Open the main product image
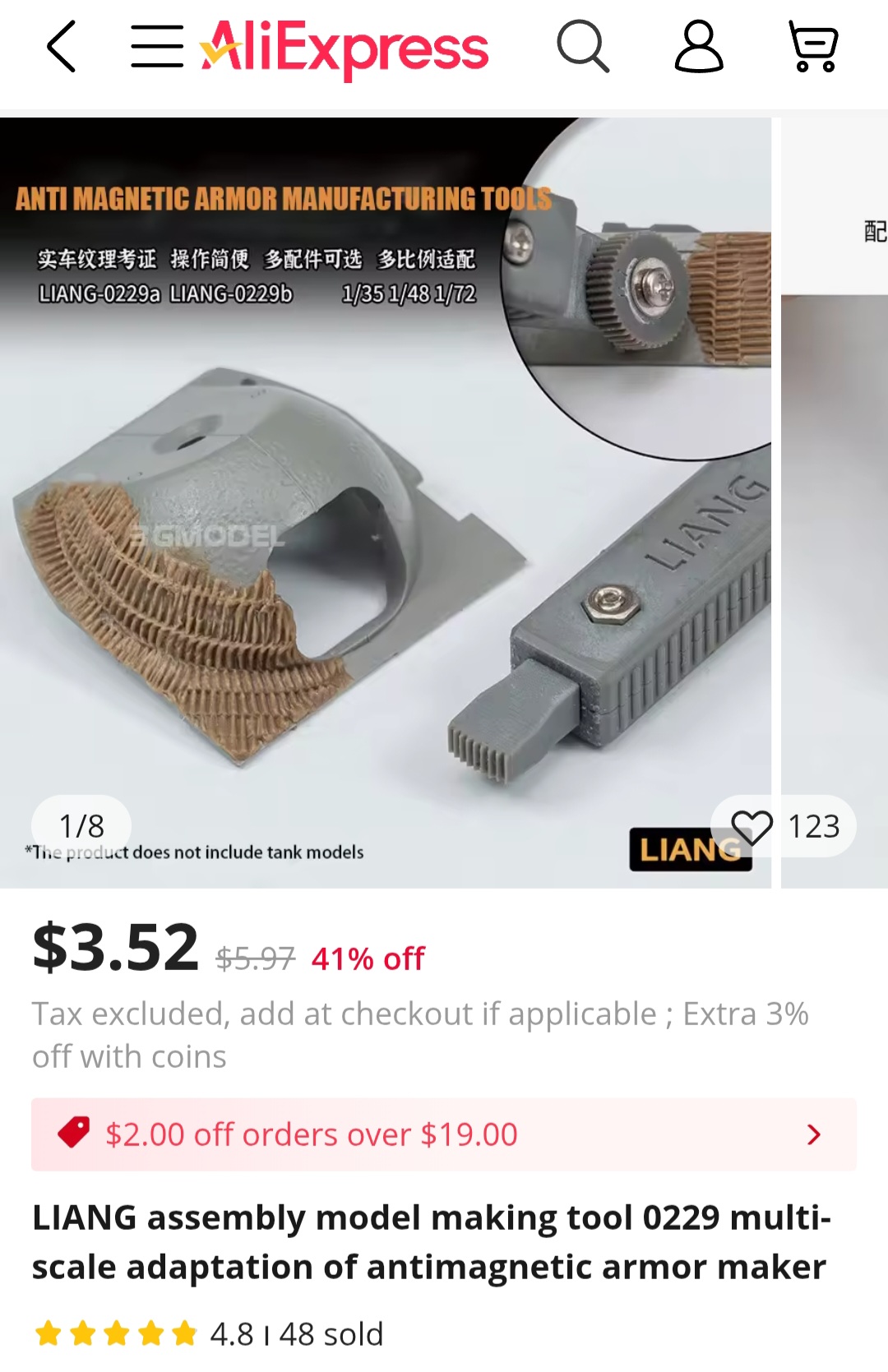The height and width of the screenshot is (1372, 888). (x=385, y=501)
